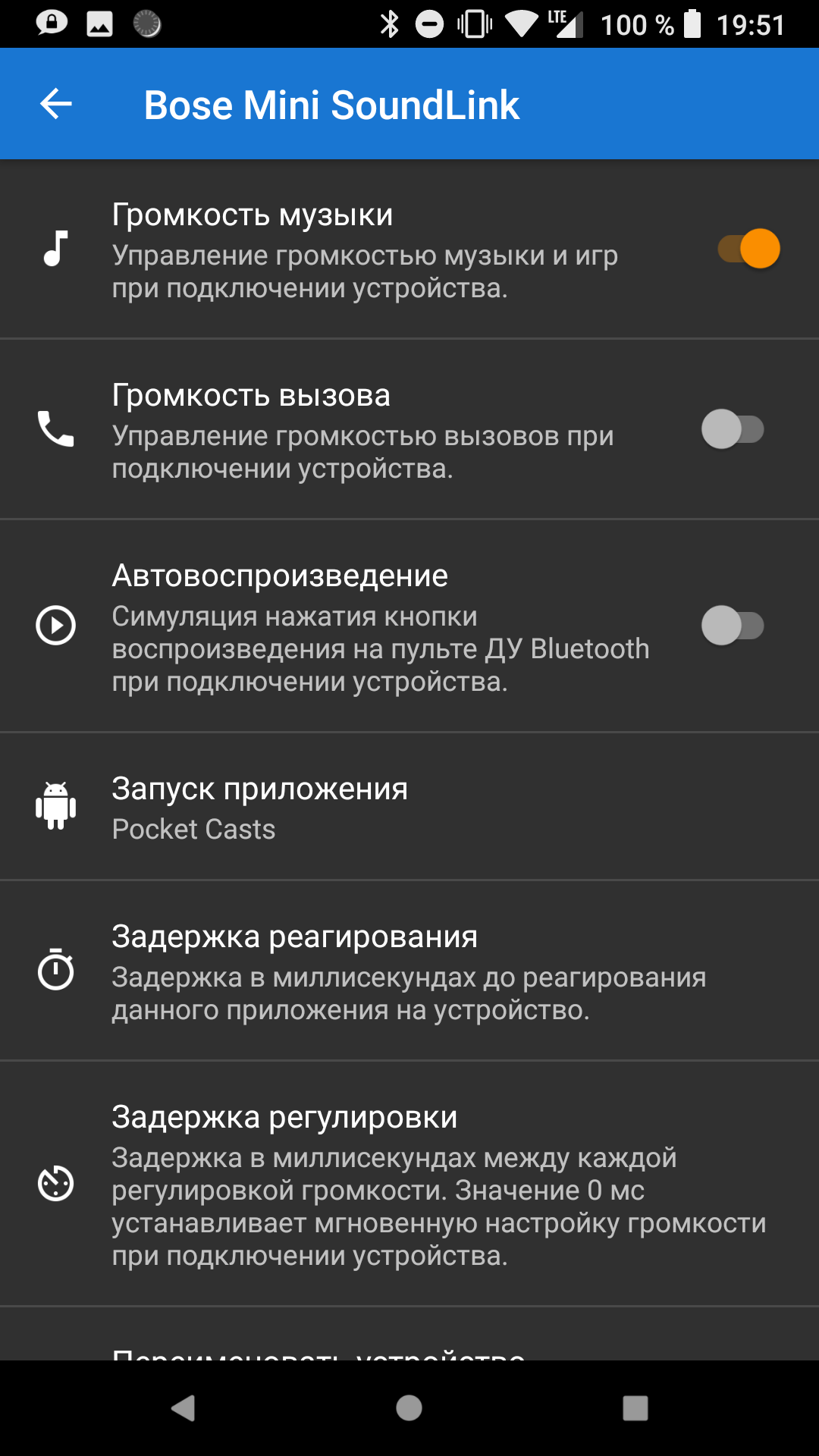Open Задержка реагирования setting
Viewport: 819px width, 1456px height.
pos(409,971)
